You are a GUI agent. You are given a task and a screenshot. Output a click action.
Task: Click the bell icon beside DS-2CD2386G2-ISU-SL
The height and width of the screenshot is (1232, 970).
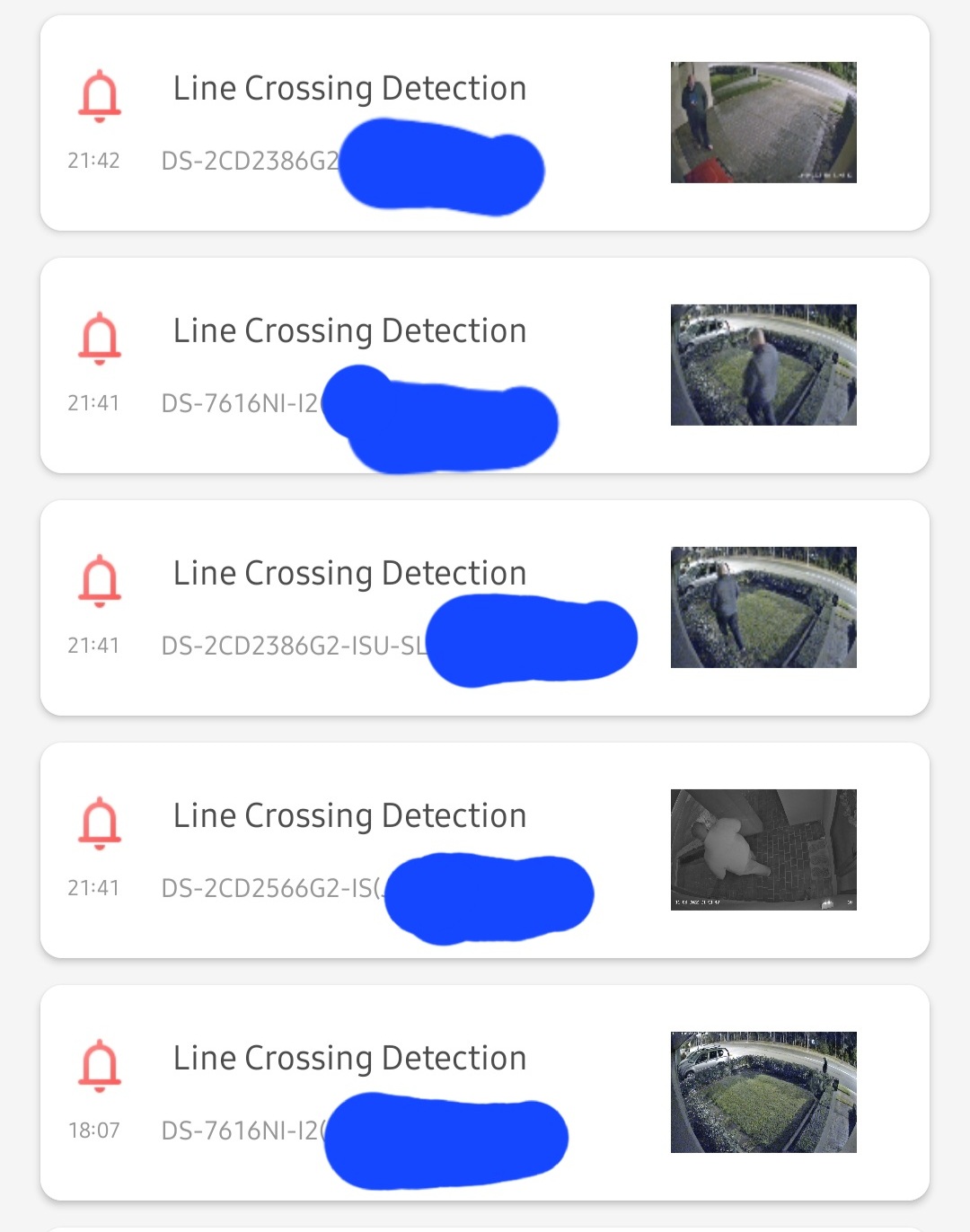coord(99,578)
